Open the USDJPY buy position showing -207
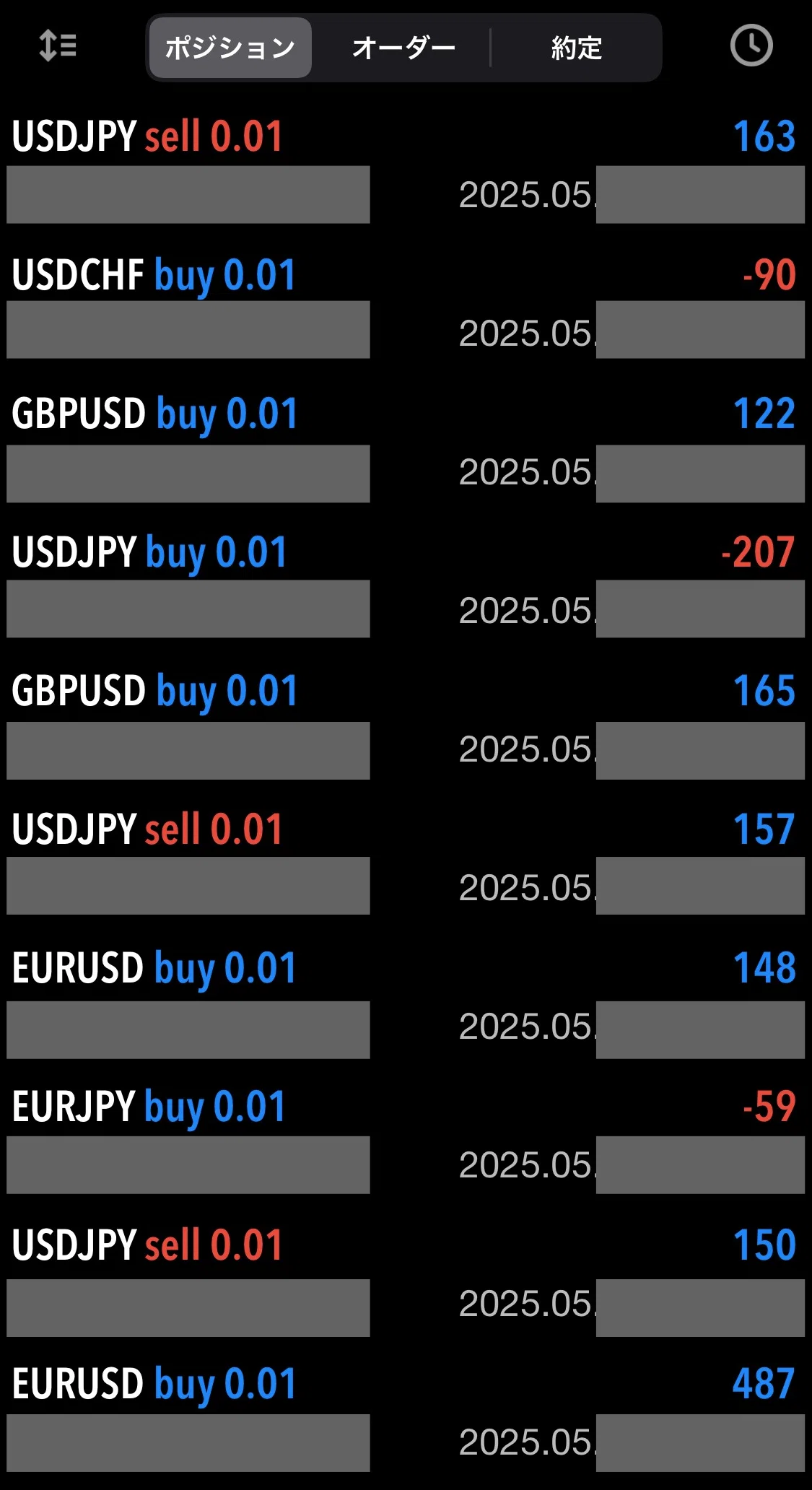Image resolution: width=812 pixels, height=1490 pixels. [x=406, y=584]
